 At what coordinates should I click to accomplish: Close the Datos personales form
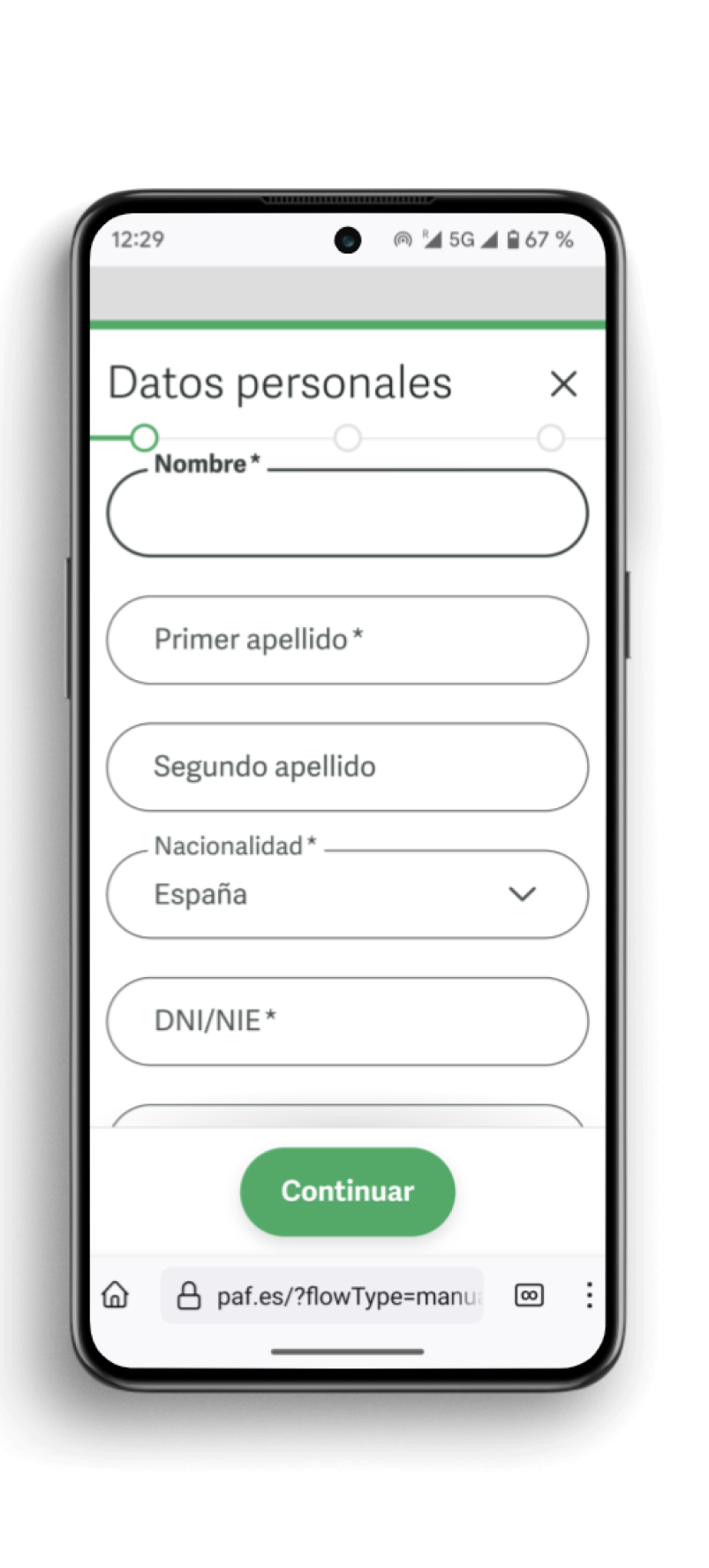[563, 384]
